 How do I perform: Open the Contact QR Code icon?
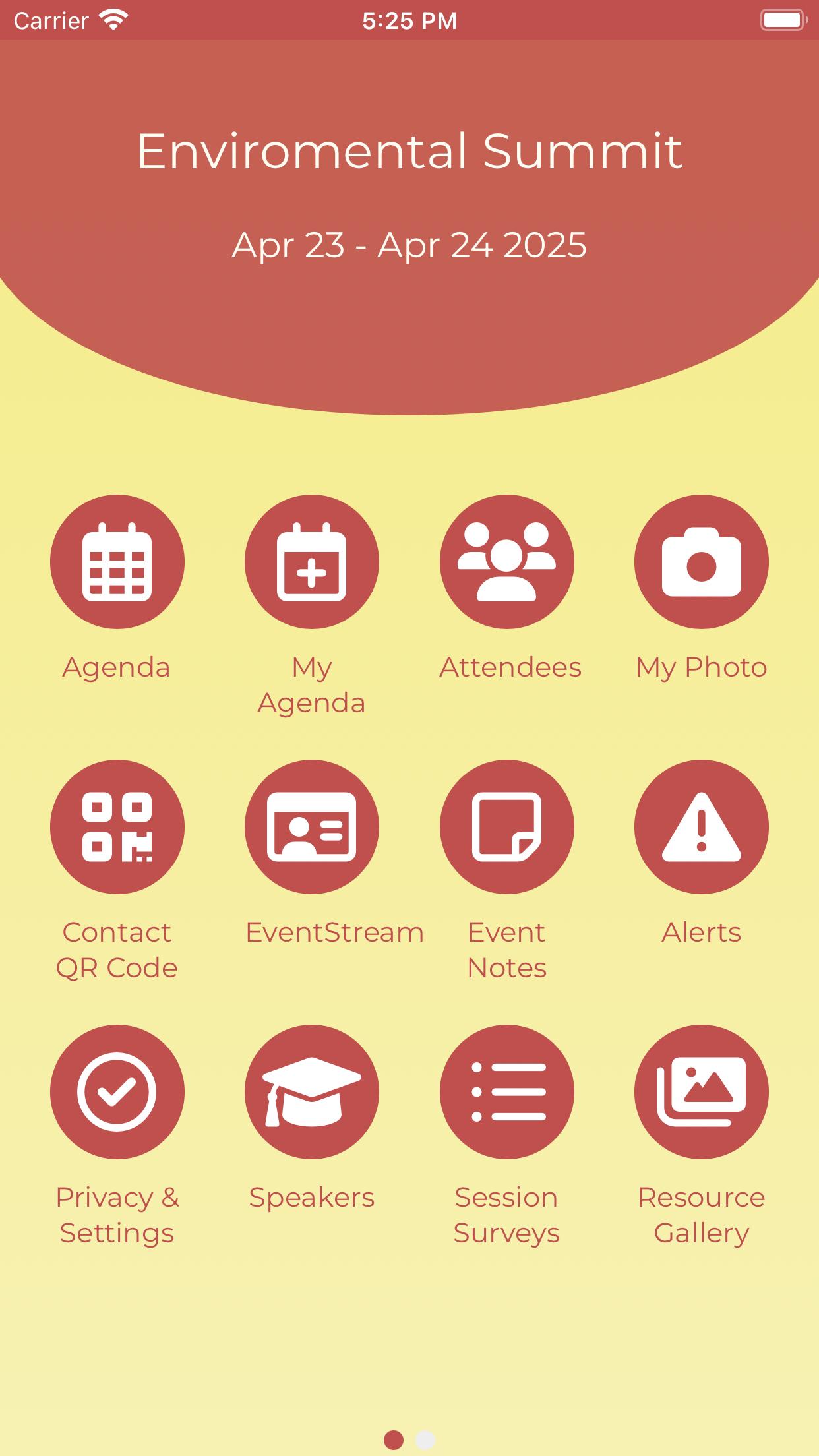pos(117,827)
